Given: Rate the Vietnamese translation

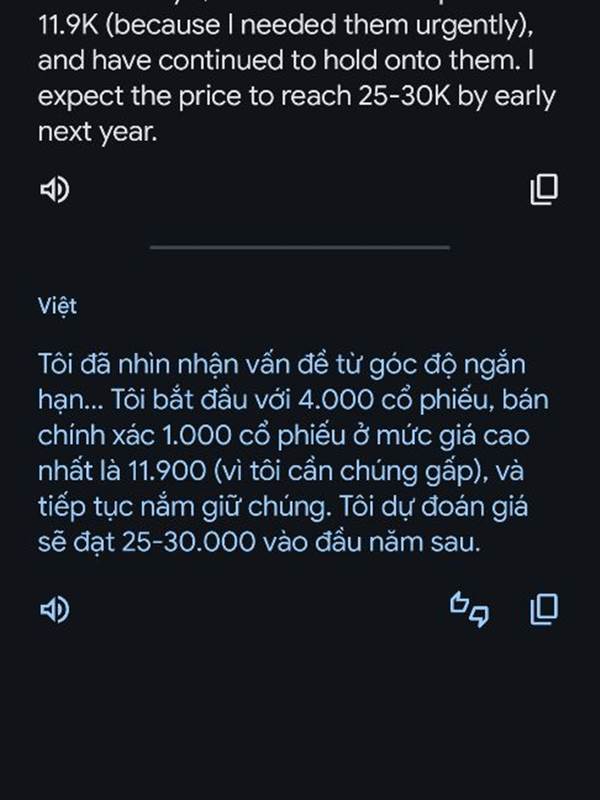Looking at the screenshot, I should coord(470,609).
